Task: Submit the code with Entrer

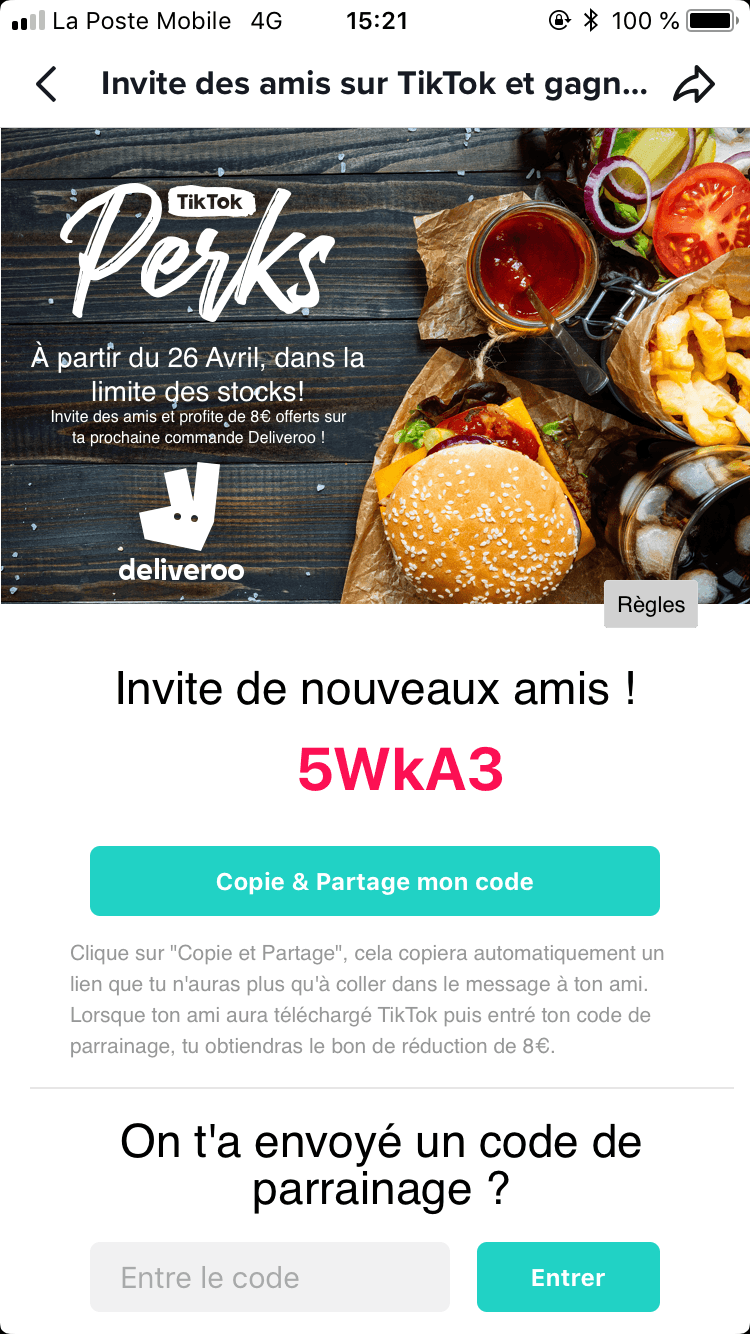Action: [x=568, y=1277]
